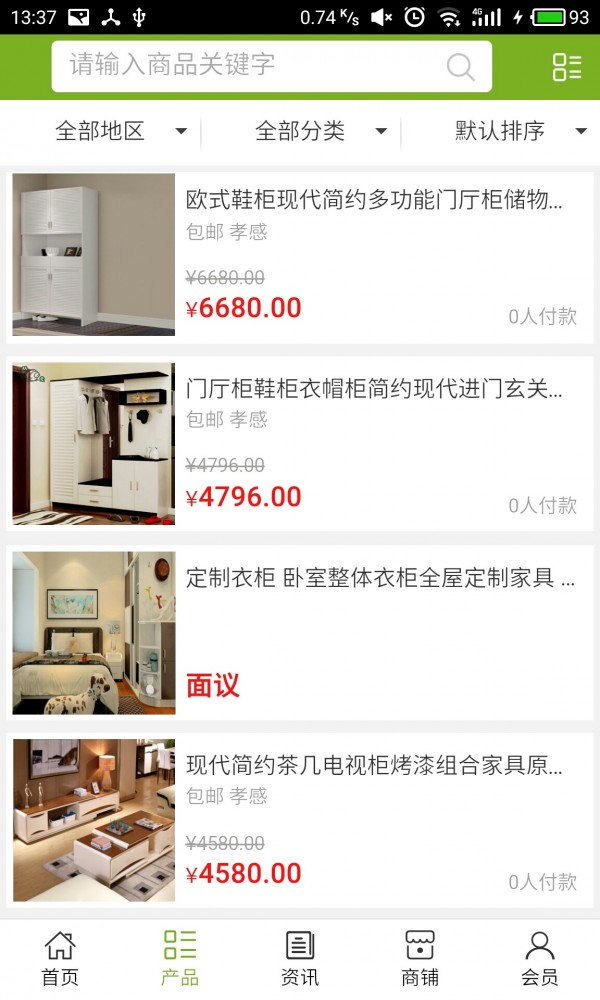Switch to the 会员 member tab

[540, 958]
